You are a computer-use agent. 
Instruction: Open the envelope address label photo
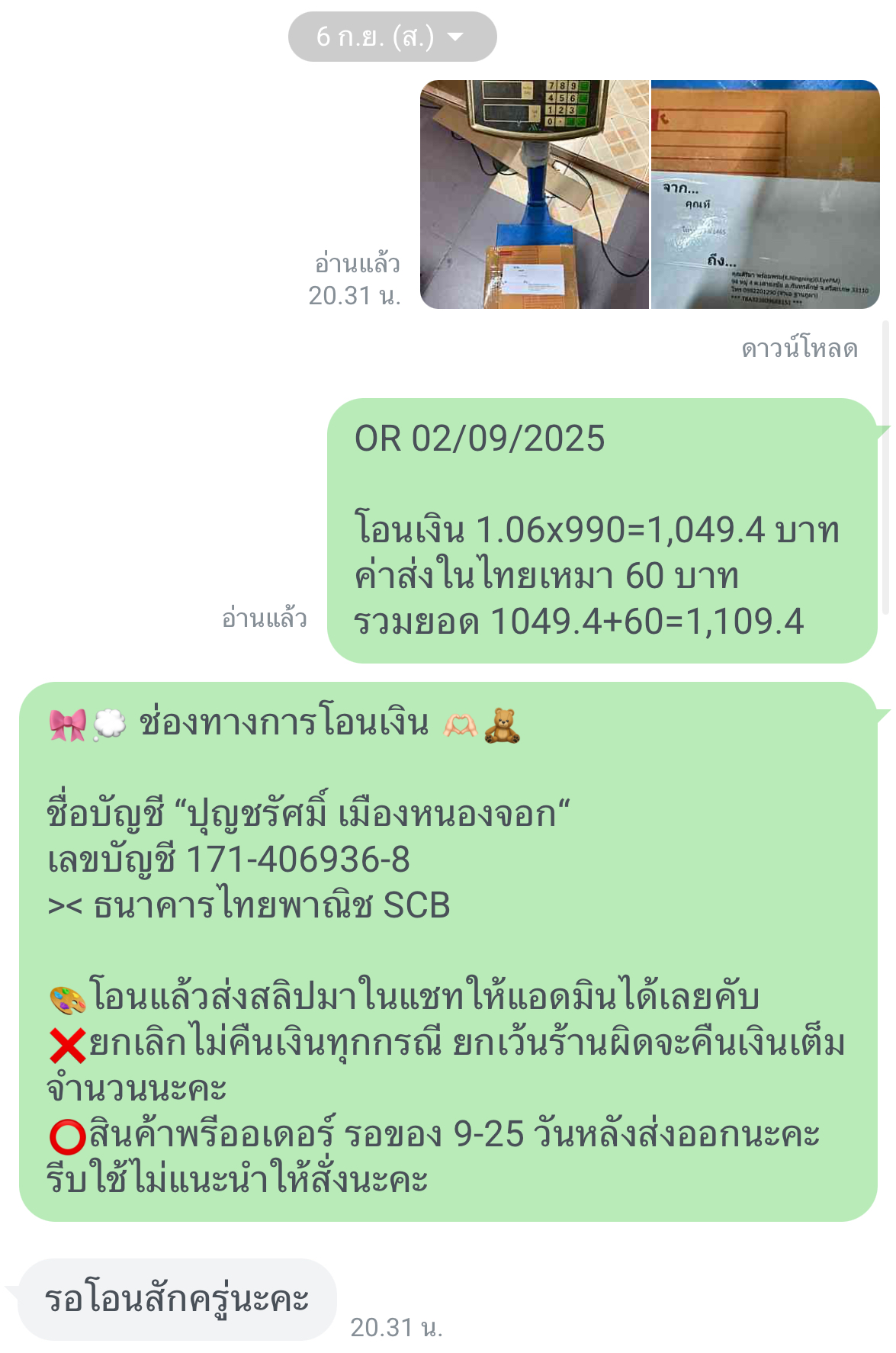click(x=765, y=194)
